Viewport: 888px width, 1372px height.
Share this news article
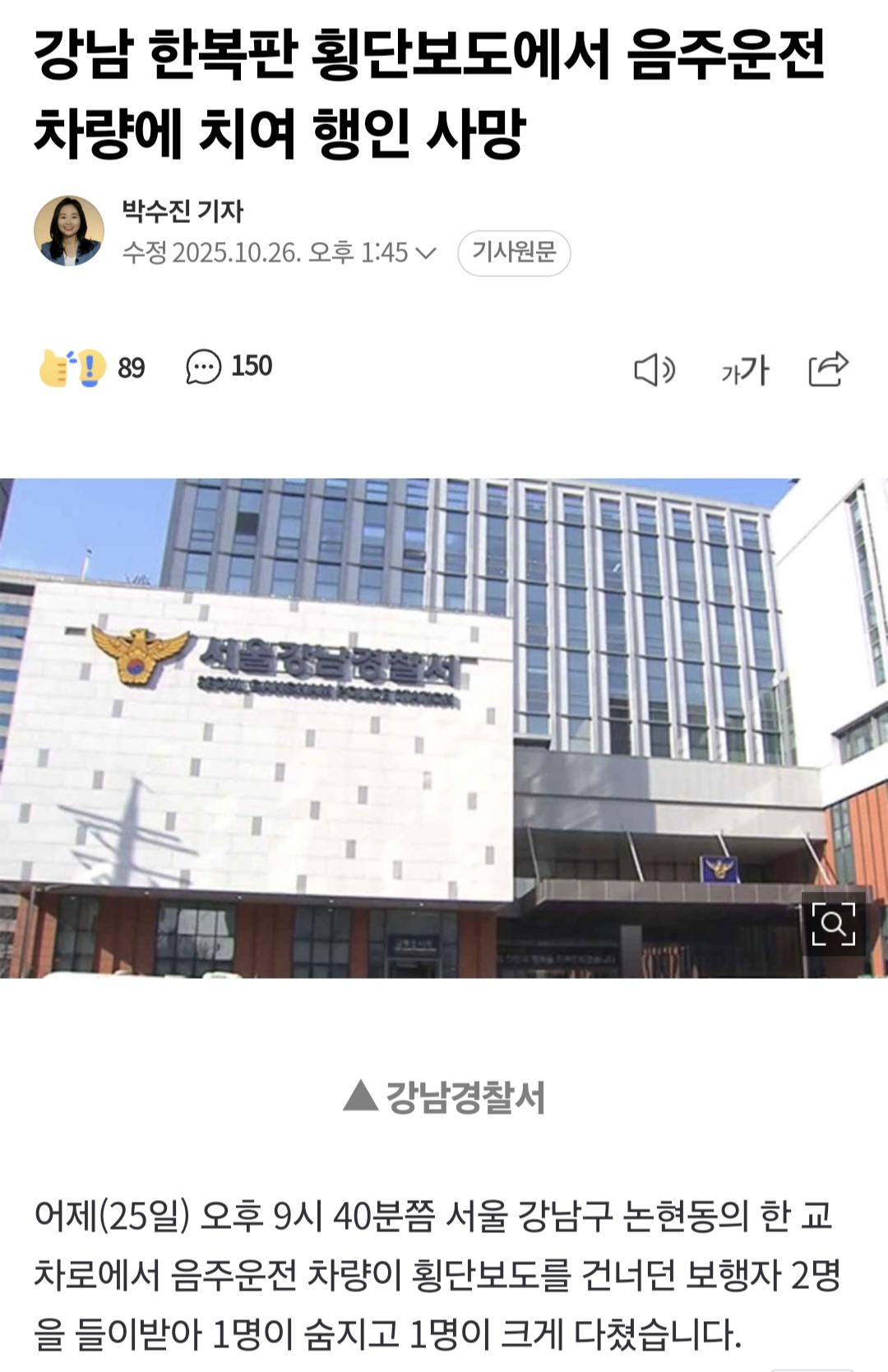tap(828, 368)
